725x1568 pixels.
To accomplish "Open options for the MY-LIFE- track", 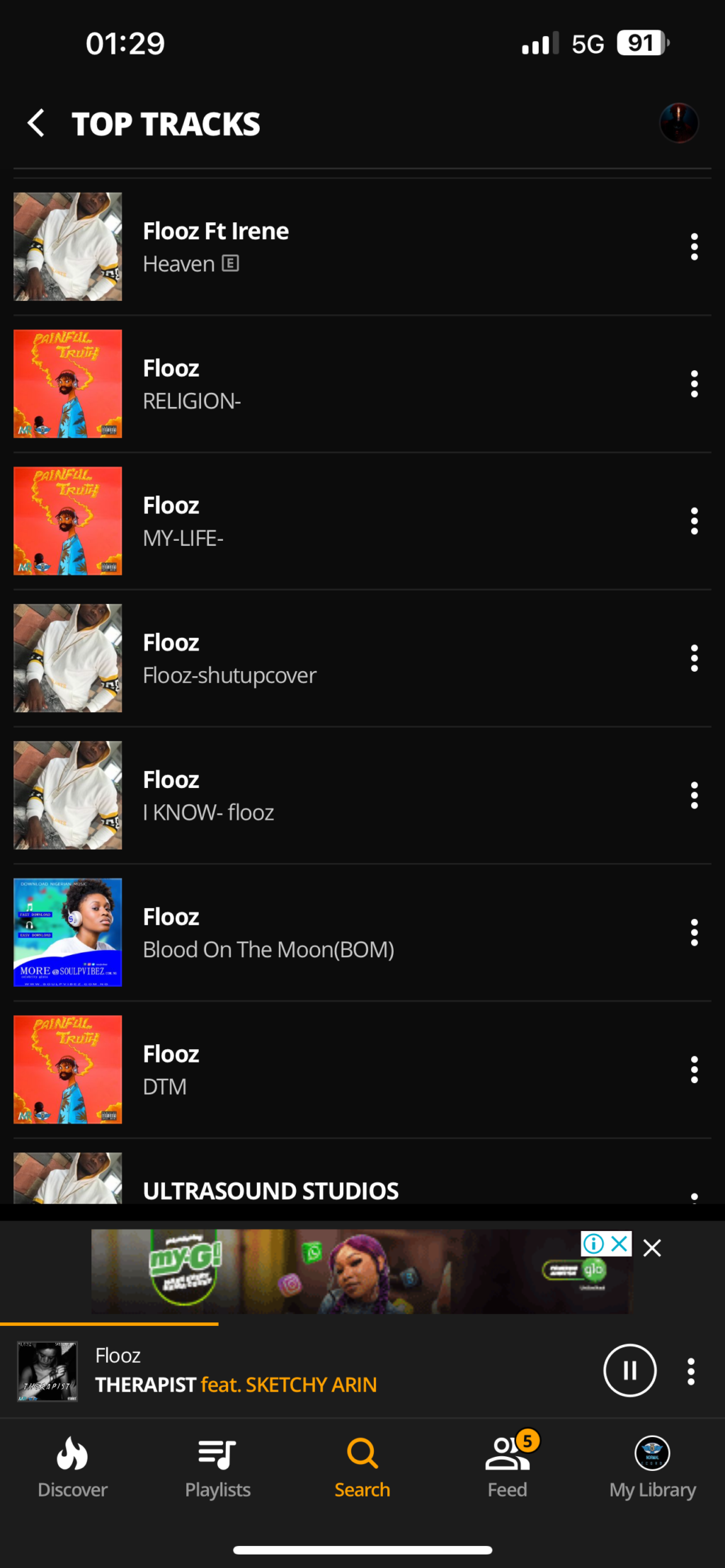I will [x=694, y=521].
